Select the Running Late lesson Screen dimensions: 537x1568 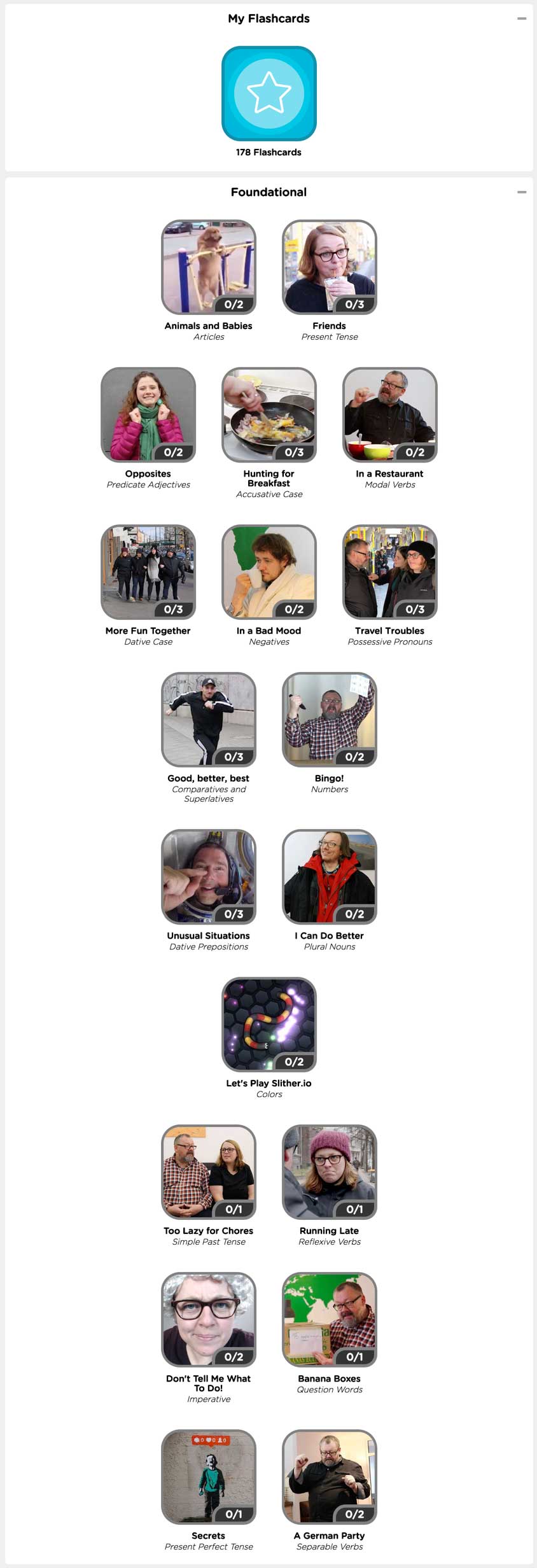pos(330,1172)
